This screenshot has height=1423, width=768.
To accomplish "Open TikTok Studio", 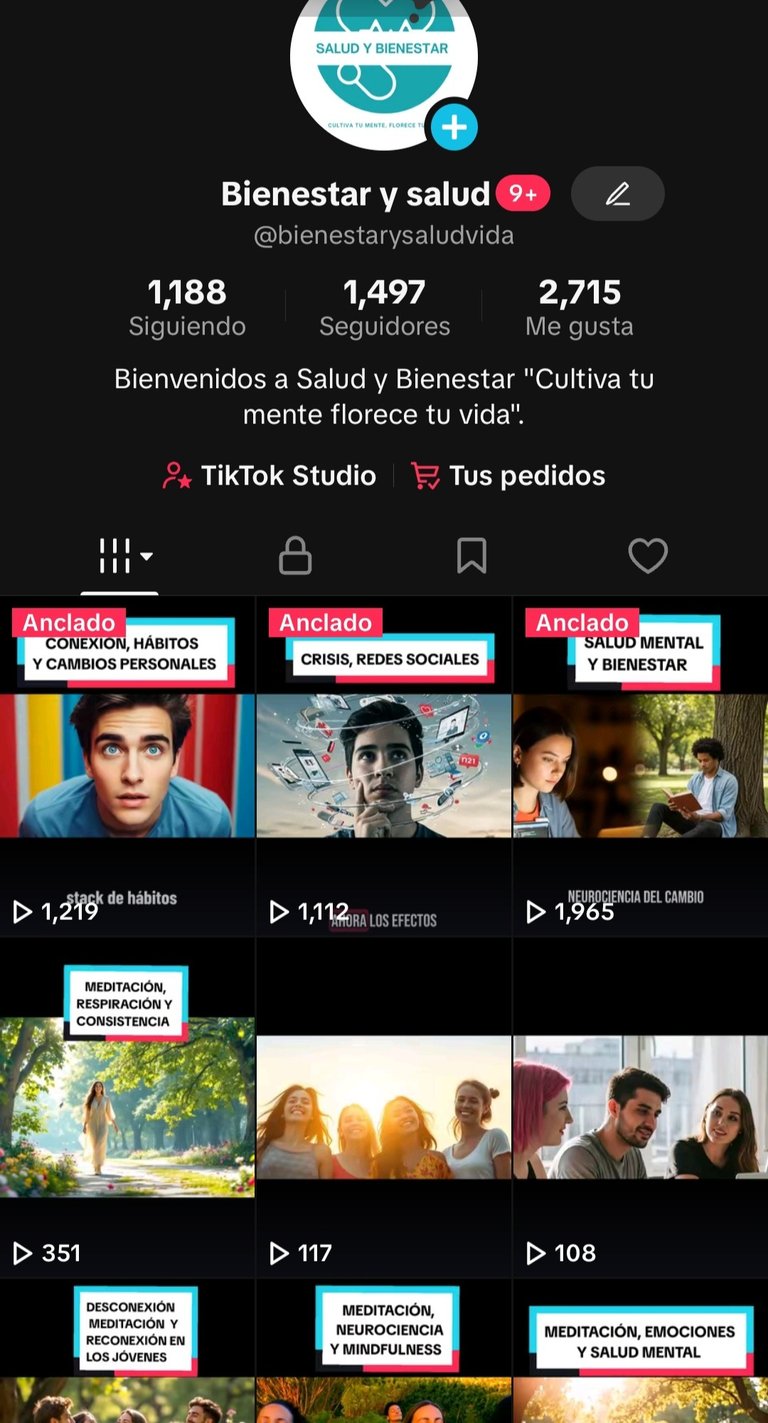I will coord(270,476).
